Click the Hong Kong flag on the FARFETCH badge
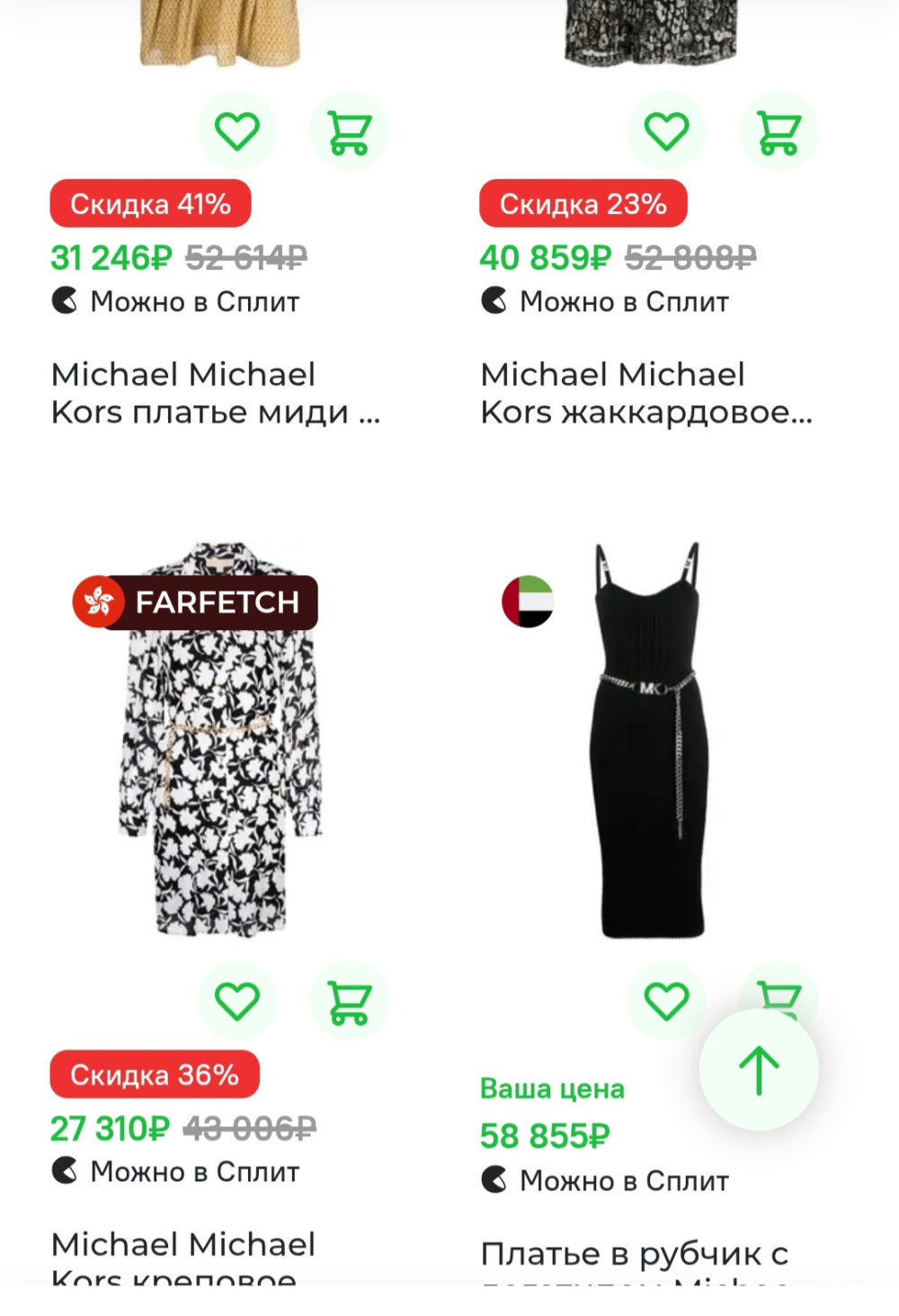Screen dimensions: 899x1316 click(x=100, y=602)
